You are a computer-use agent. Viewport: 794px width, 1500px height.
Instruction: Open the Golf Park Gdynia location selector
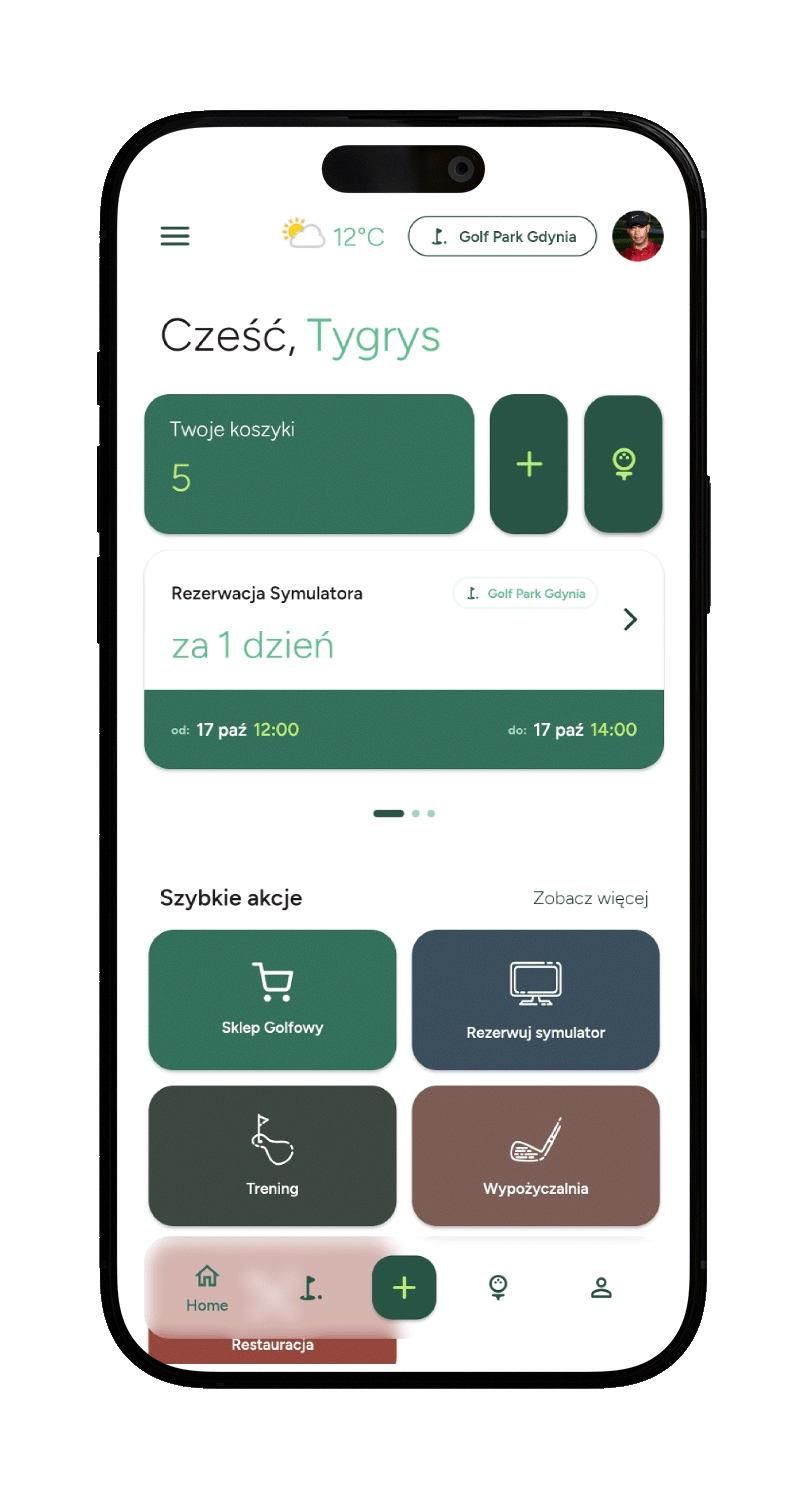point(502,237)
